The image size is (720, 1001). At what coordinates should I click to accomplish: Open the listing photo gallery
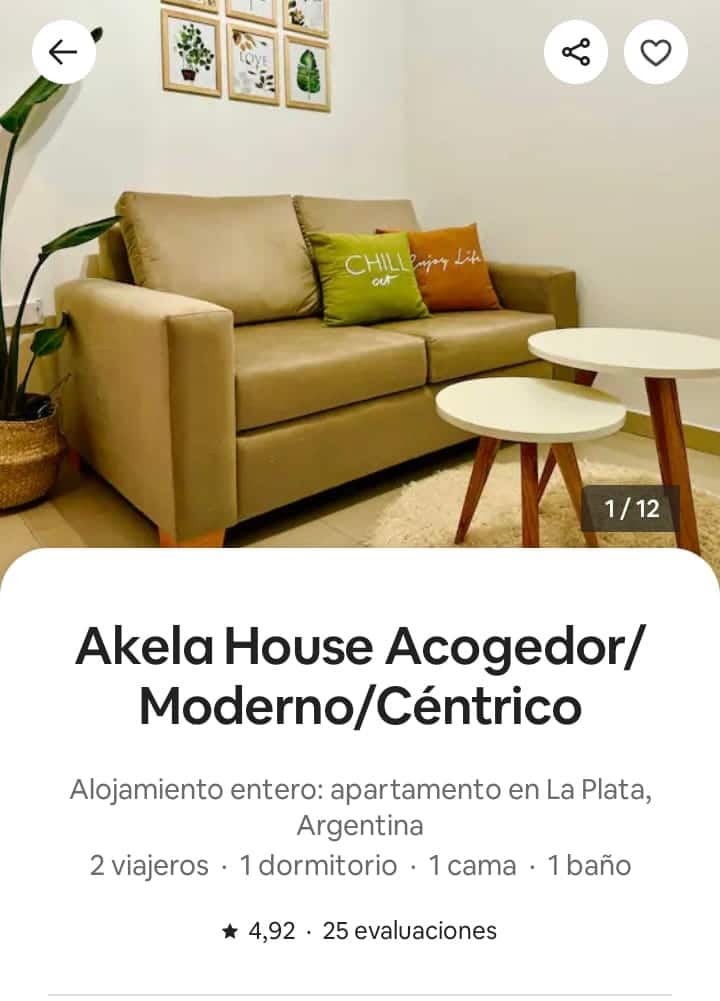click(360, 300)
